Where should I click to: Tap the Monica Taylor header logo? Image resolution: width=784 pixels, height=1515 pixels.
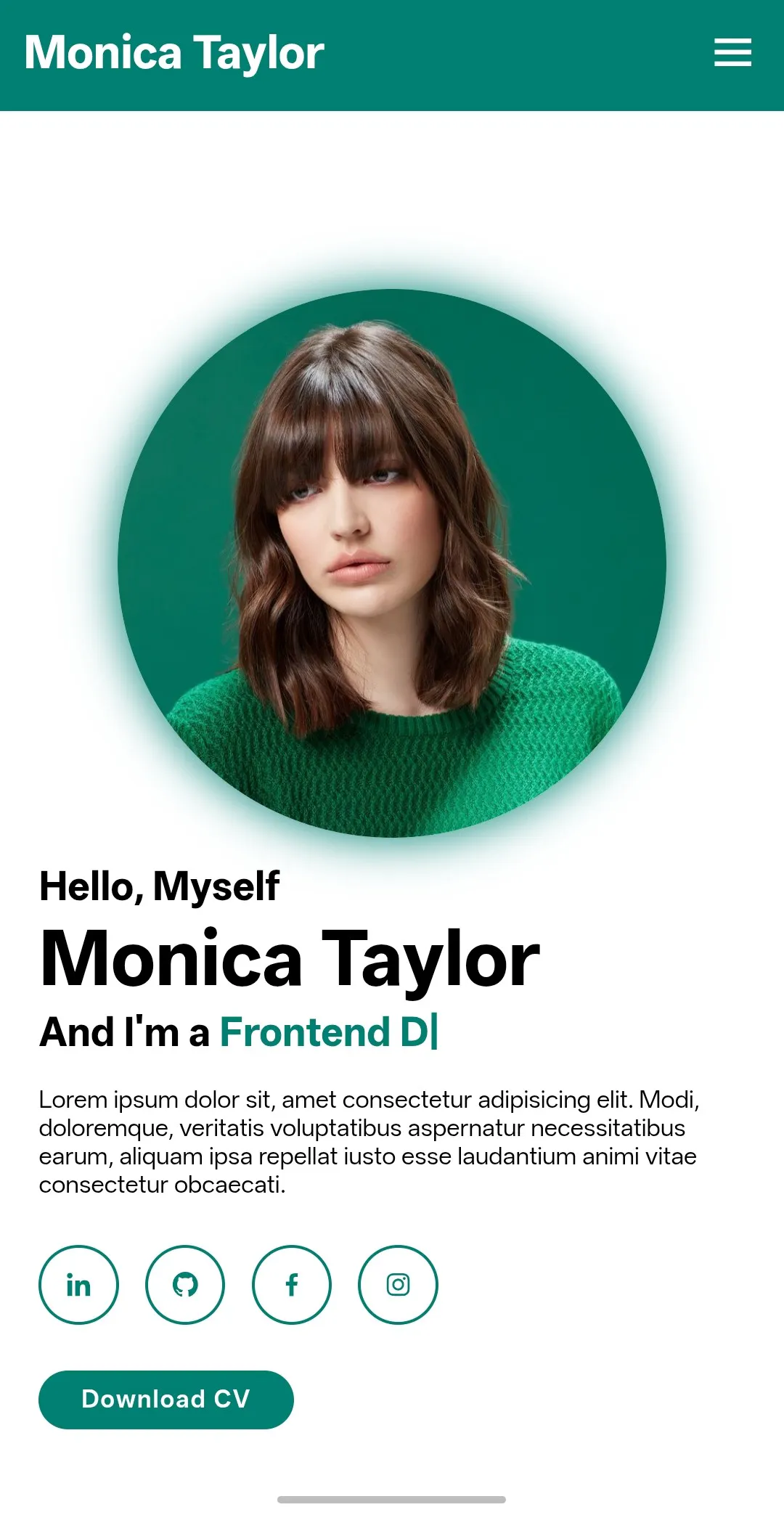pos(174,53)
